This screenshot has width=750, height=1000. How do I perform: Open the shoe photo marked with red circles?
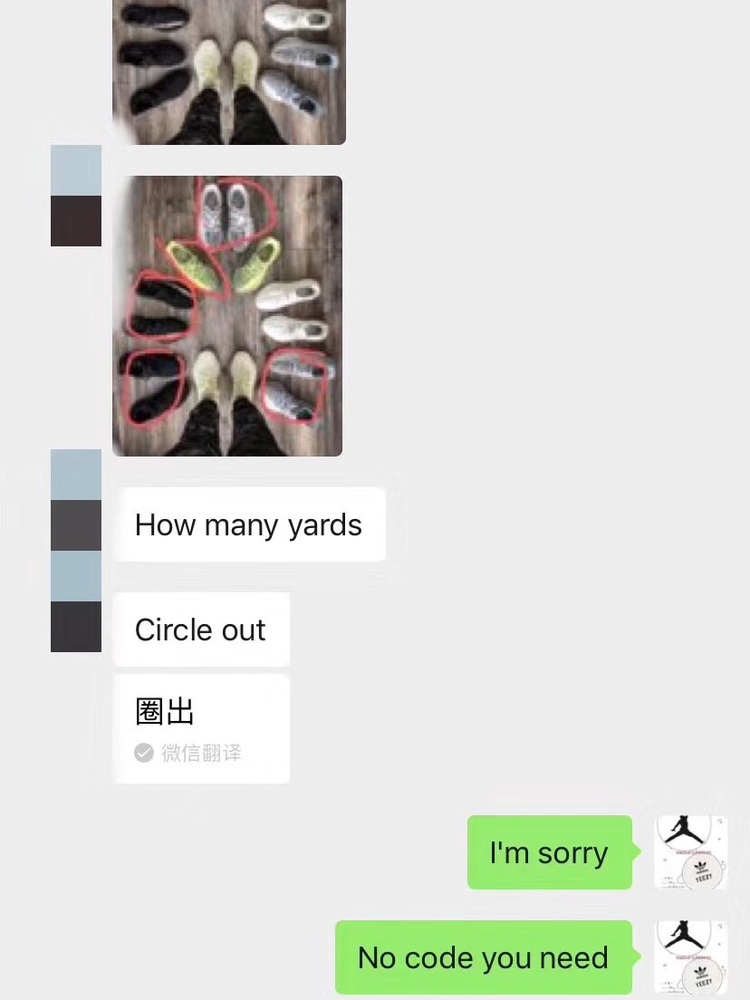click(x=227, y=316)
